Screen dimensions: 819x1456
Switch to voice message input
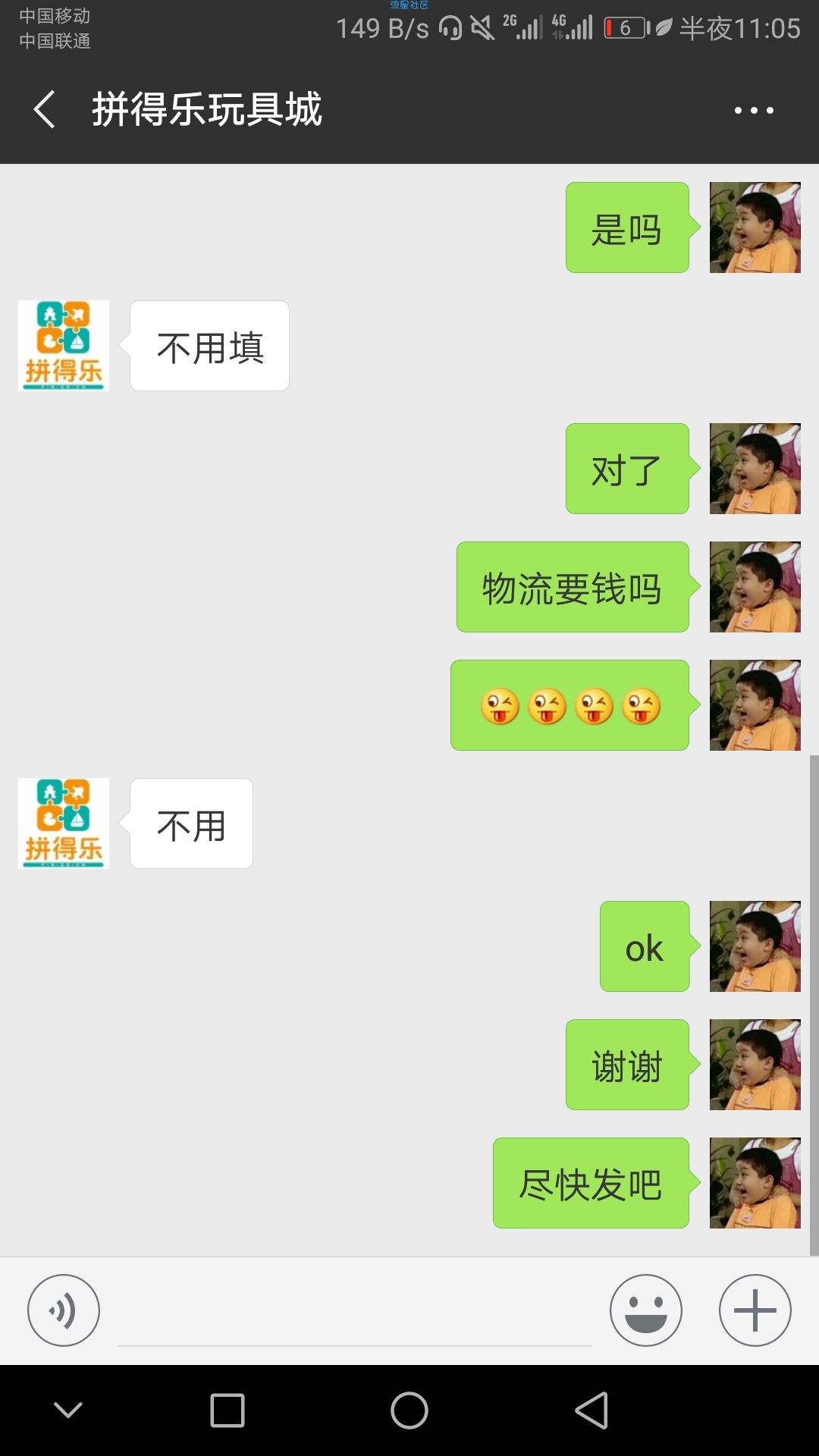click(x=64, y=1310)
